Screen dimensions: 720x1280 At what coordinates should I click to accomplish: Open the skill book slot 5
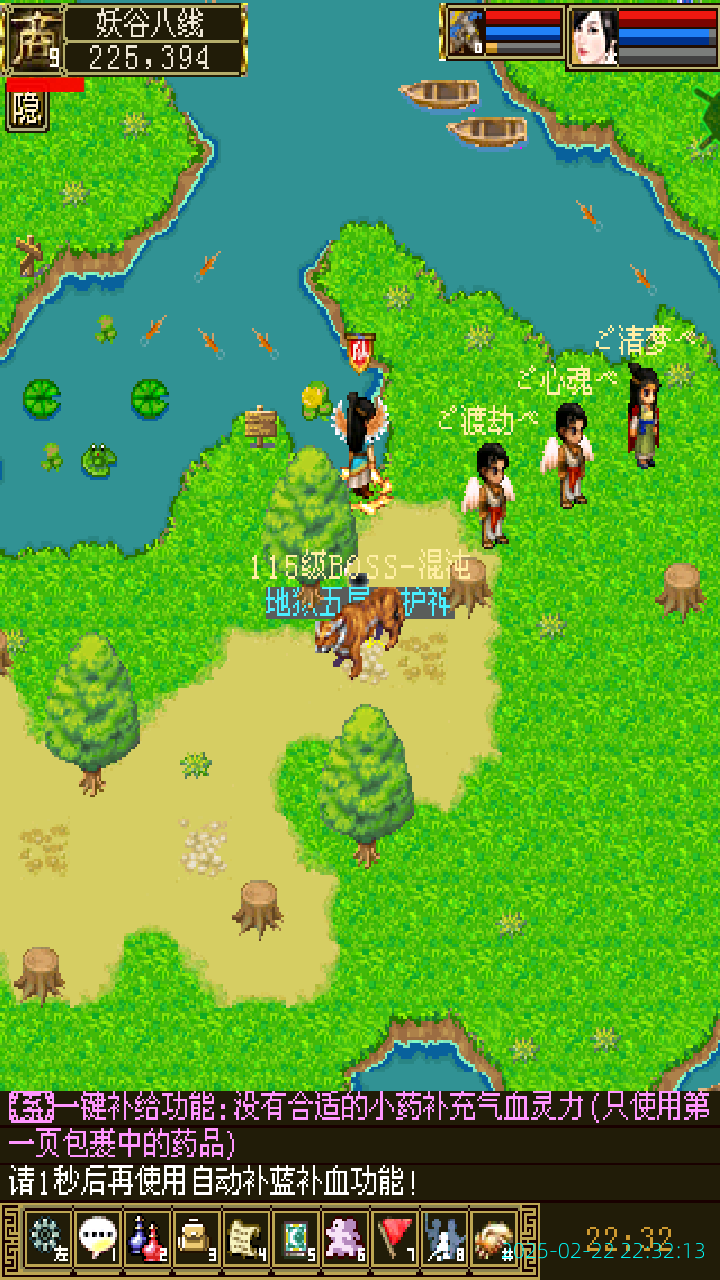(296, 1238)
